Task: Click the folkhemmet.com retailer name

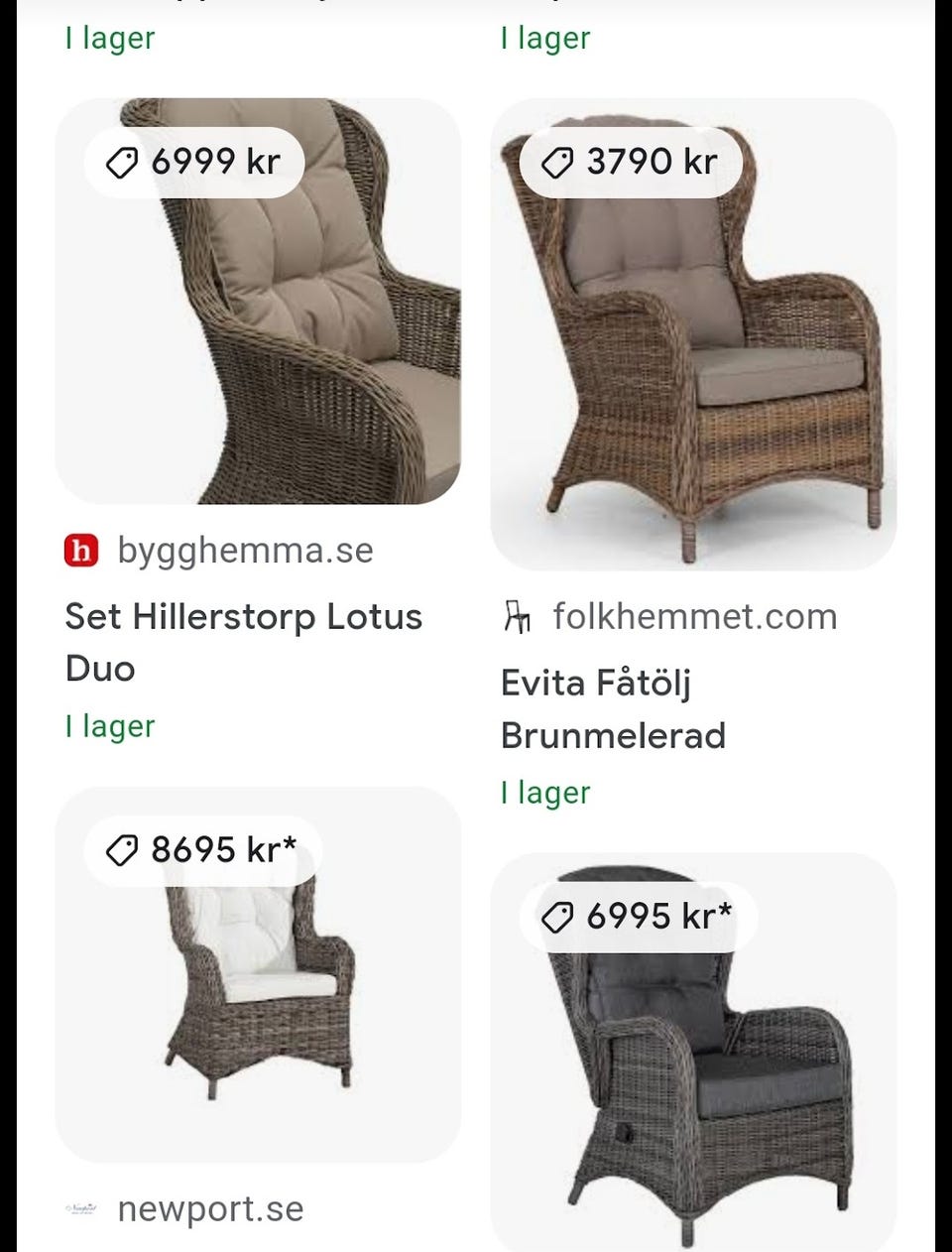Action: (x=694, y=616)
